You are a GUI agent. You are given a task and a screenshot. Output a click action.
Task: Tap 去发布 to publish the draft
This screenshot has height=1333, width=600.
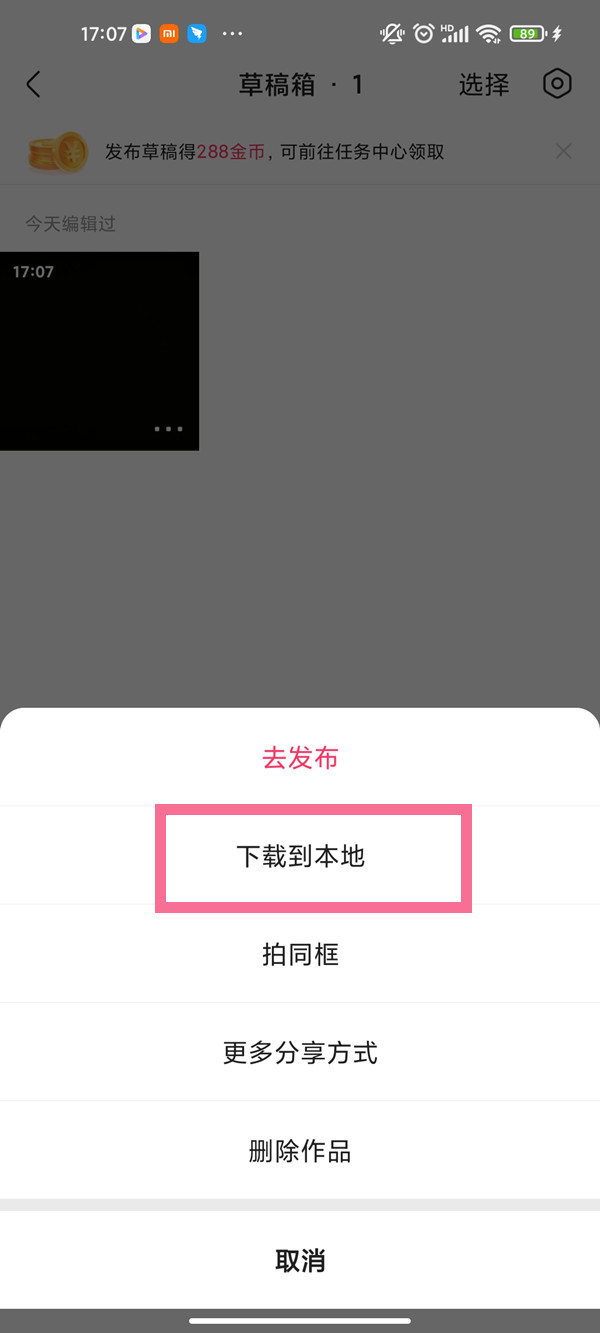click(x=300, y=758)
